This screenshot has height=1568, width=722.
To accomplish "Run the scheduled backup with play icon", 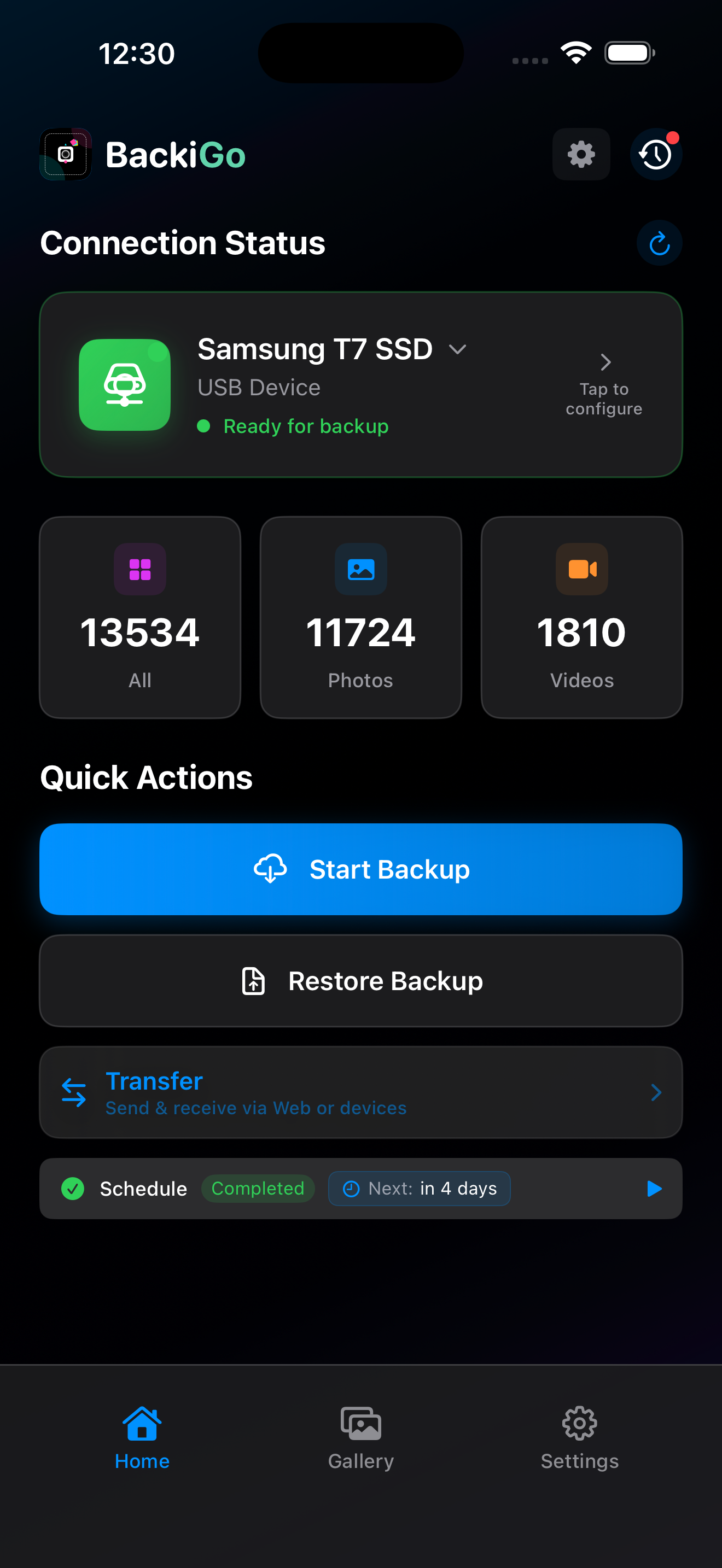I will (654, 1189).
